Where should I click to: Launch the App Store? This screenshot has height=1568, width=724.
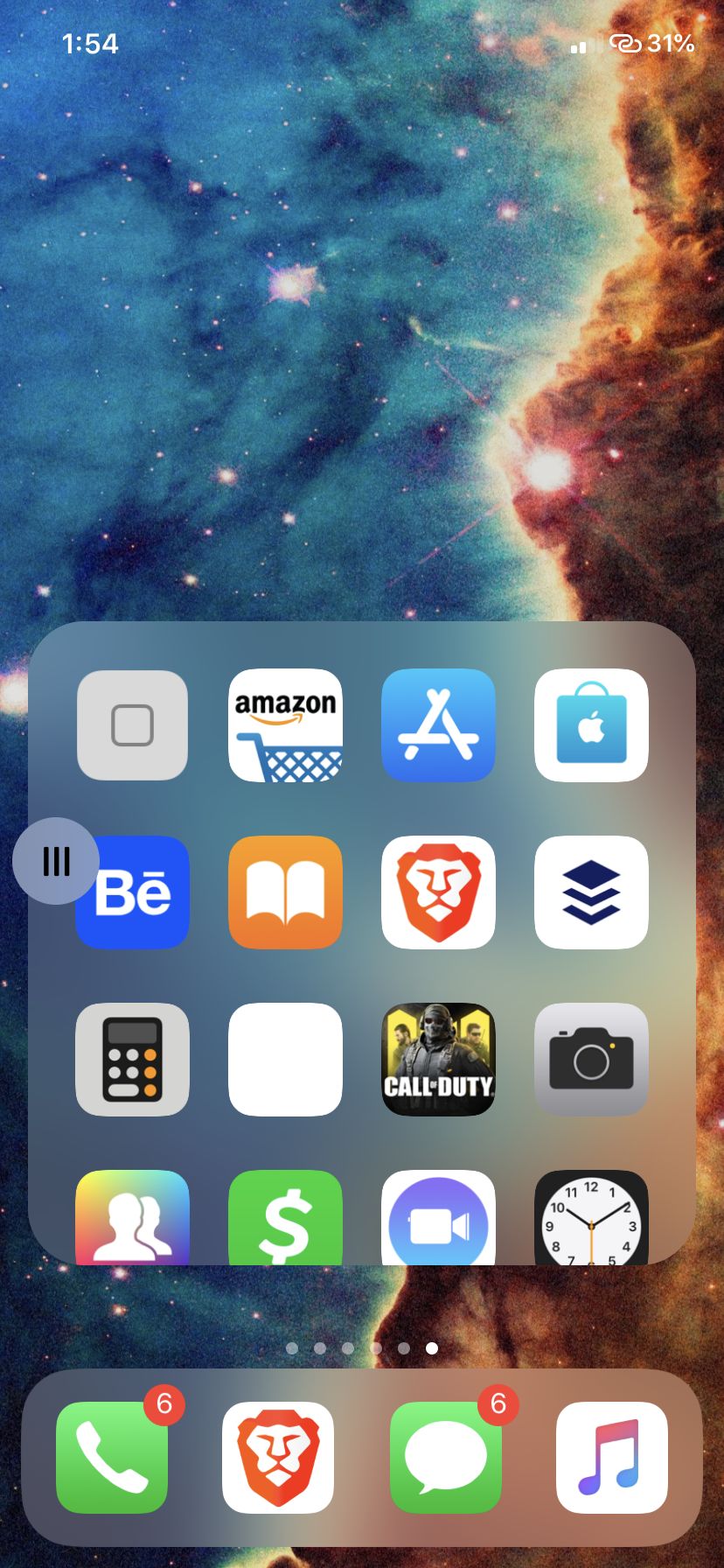coord(438,725)
